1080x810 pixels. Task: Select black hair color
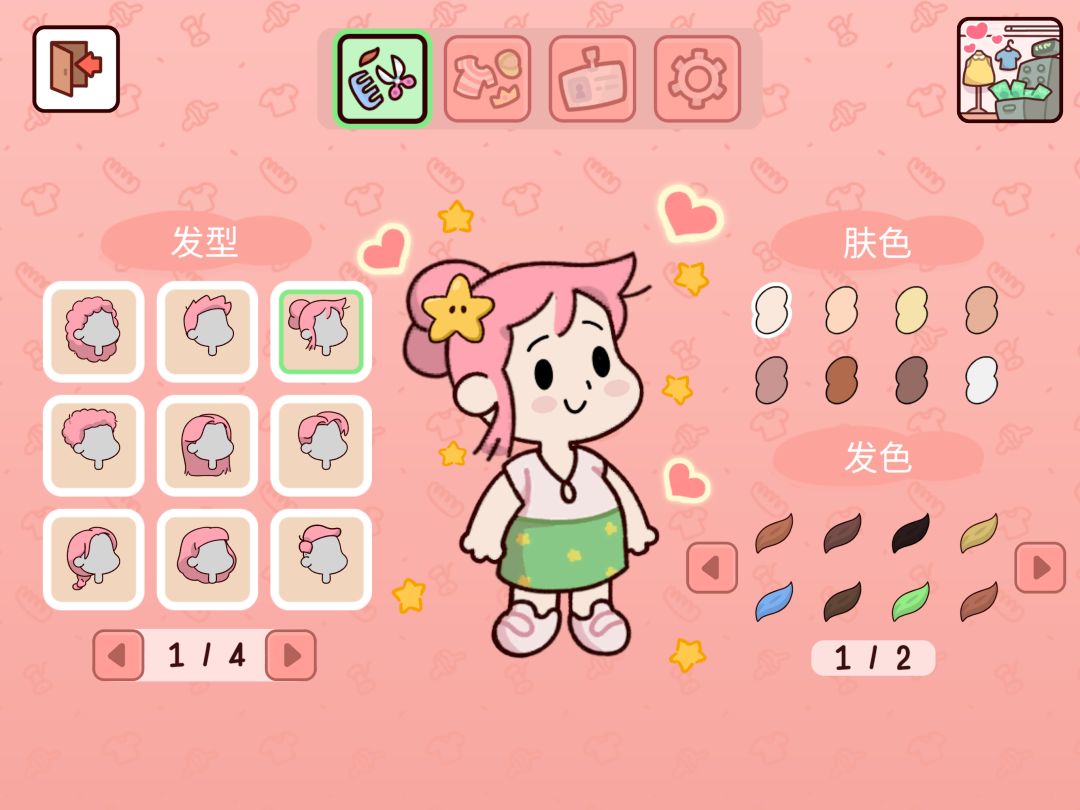tap(911, 533)
